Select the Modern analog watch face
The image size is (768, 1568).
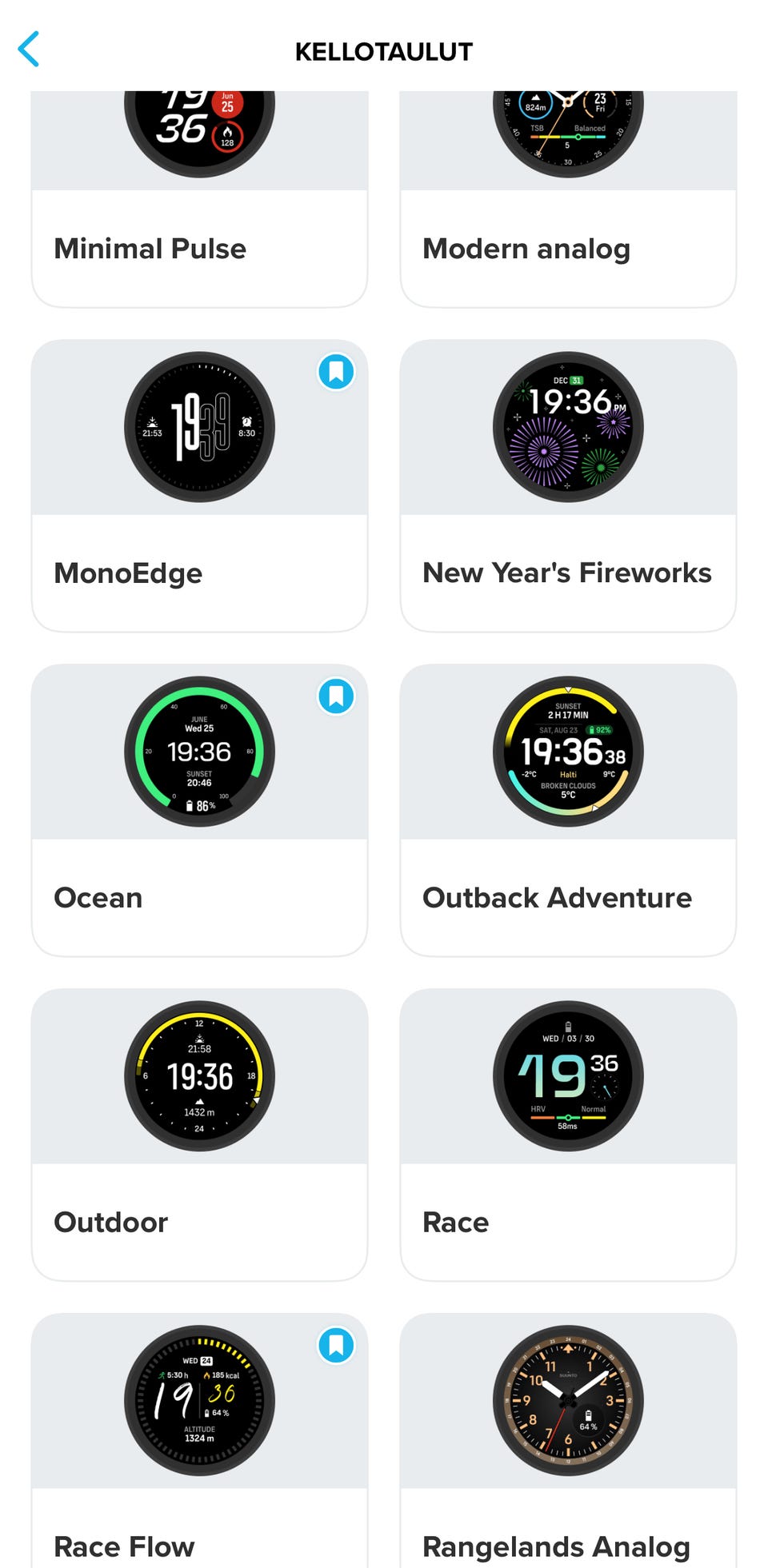click(567, 200)
